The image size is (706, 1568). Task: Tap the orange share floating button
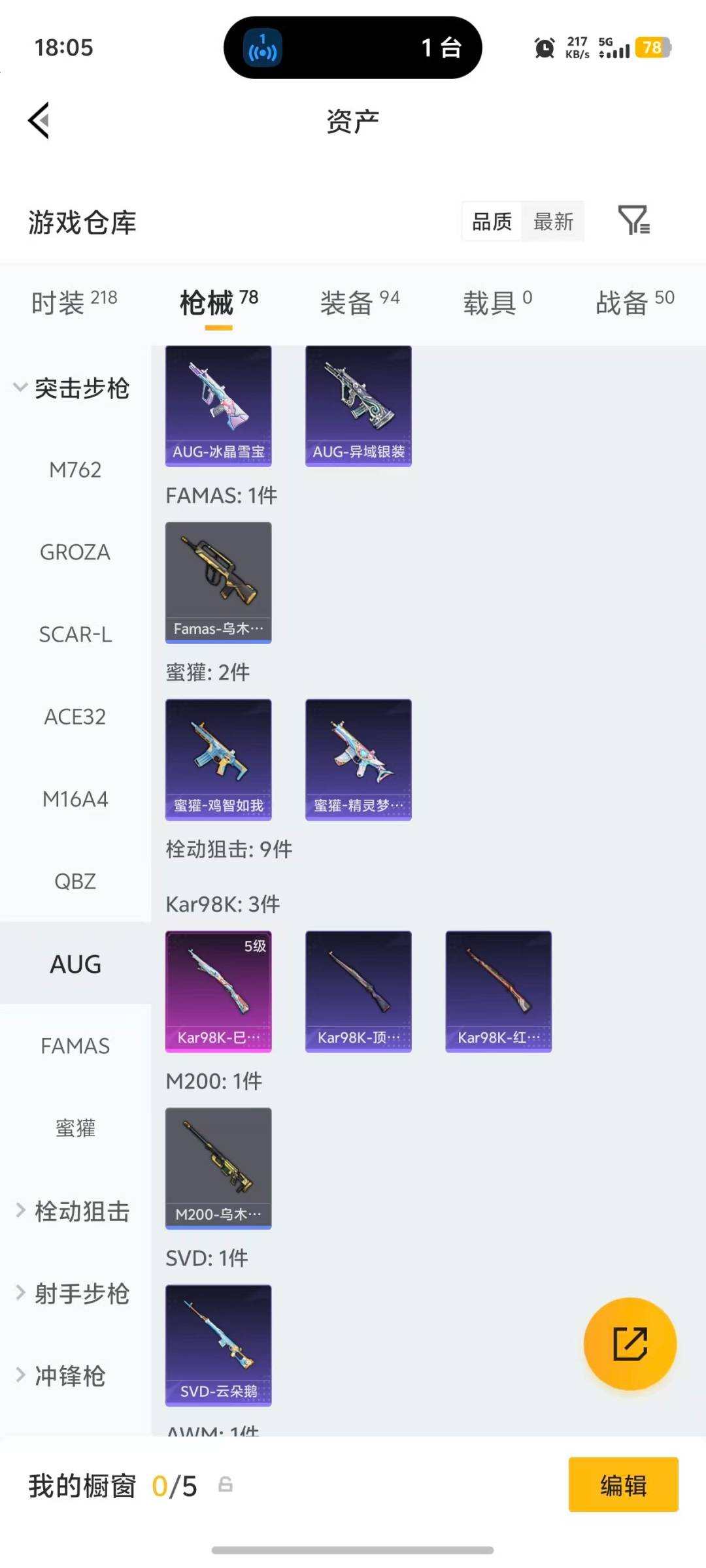pyautogui.click(x=630, y=1343)
